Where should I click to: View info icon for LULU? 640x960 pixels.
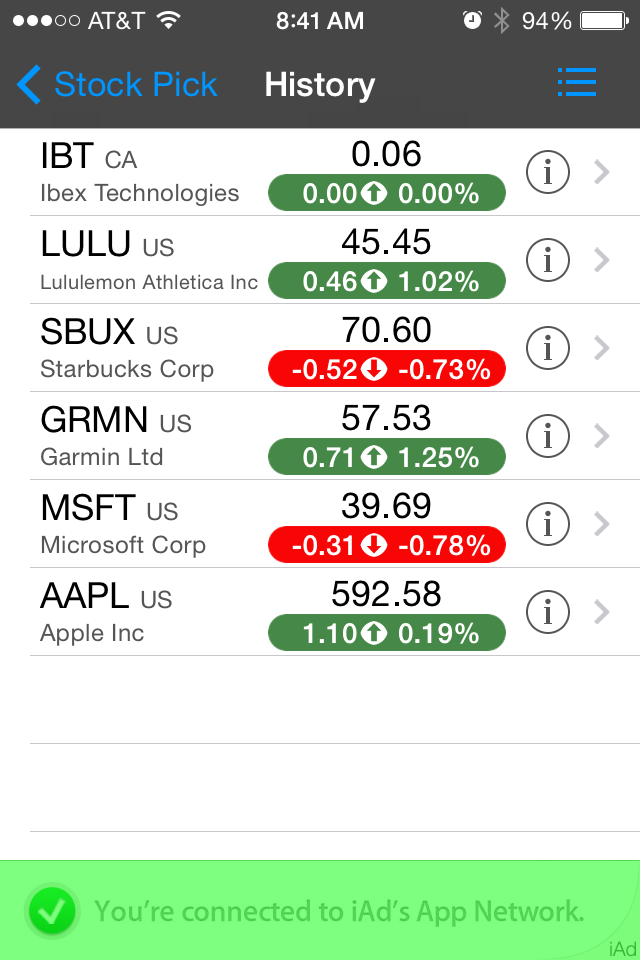pos(548,261)
